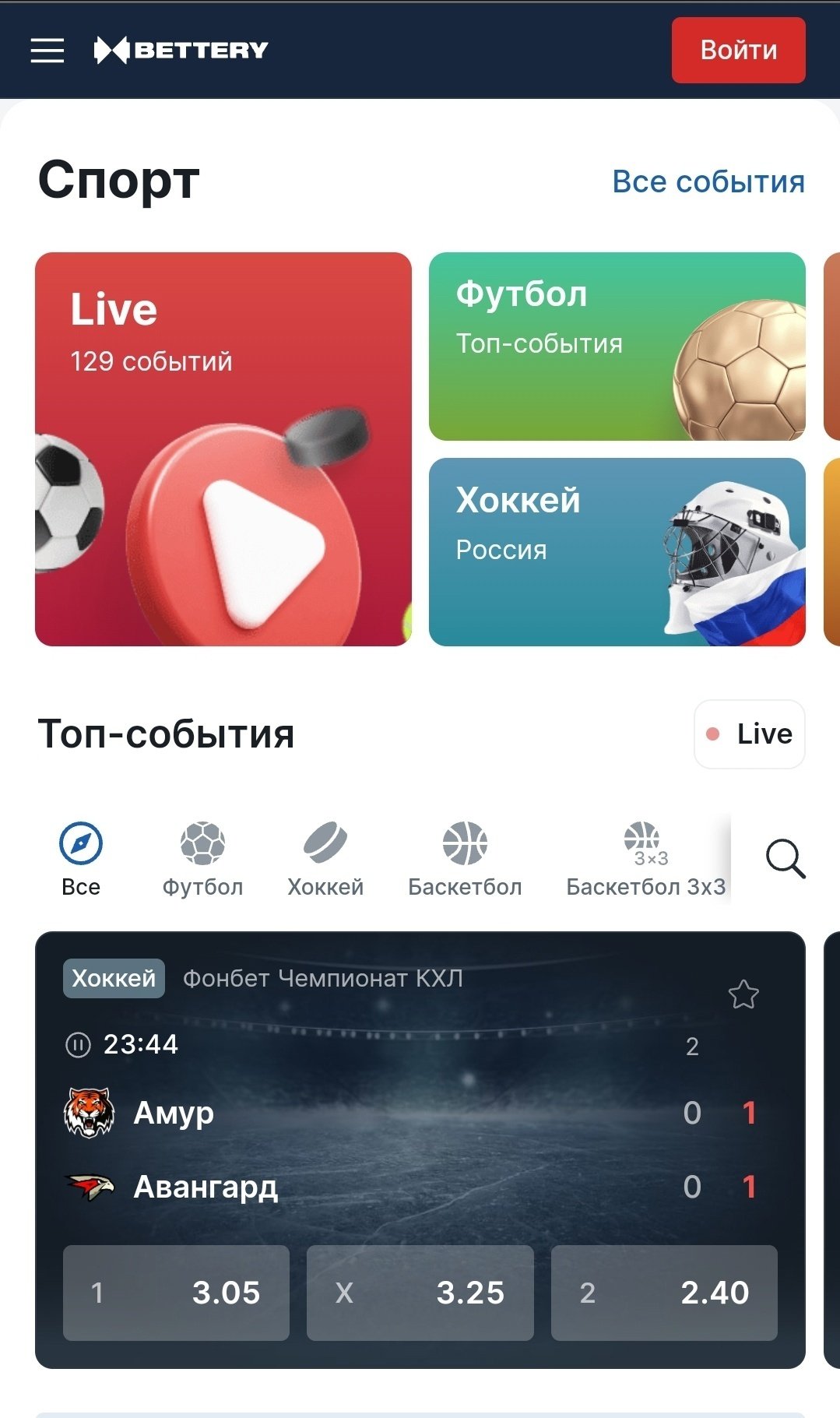Choose the draw X odds 3.25
This screenshot has width=840, height=1418.
(420, 1293)
